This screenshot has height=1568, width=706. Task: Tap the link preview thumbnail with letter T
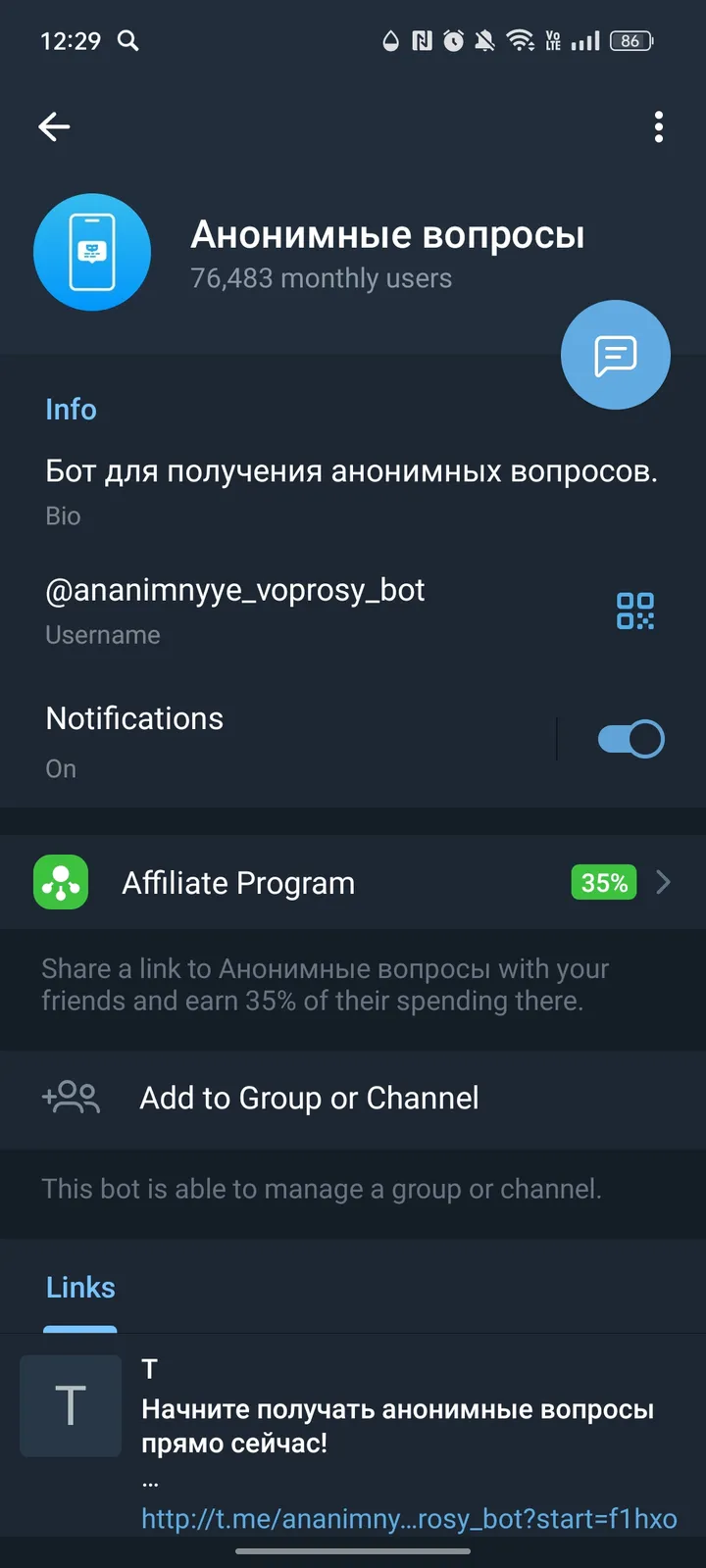point(70,1405)
